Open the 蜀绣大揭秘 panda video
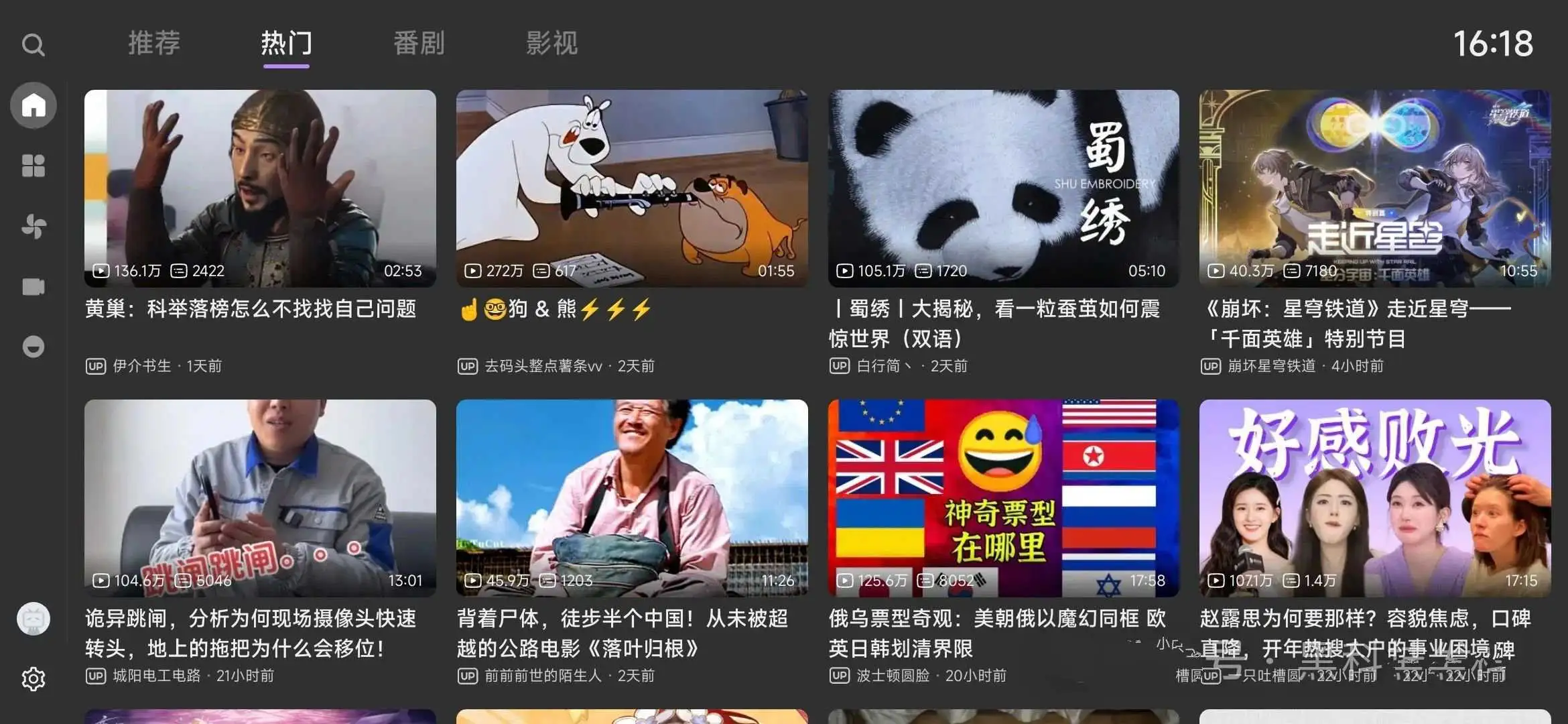1568x724 pixels. coord(1003,188)
